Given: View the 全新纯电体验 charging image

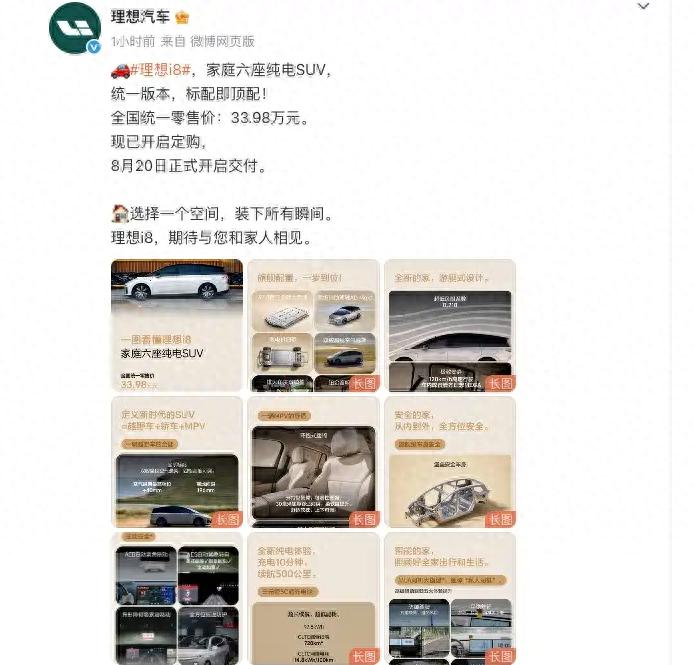Looking at the screenshot, I should tap(313, 598).
